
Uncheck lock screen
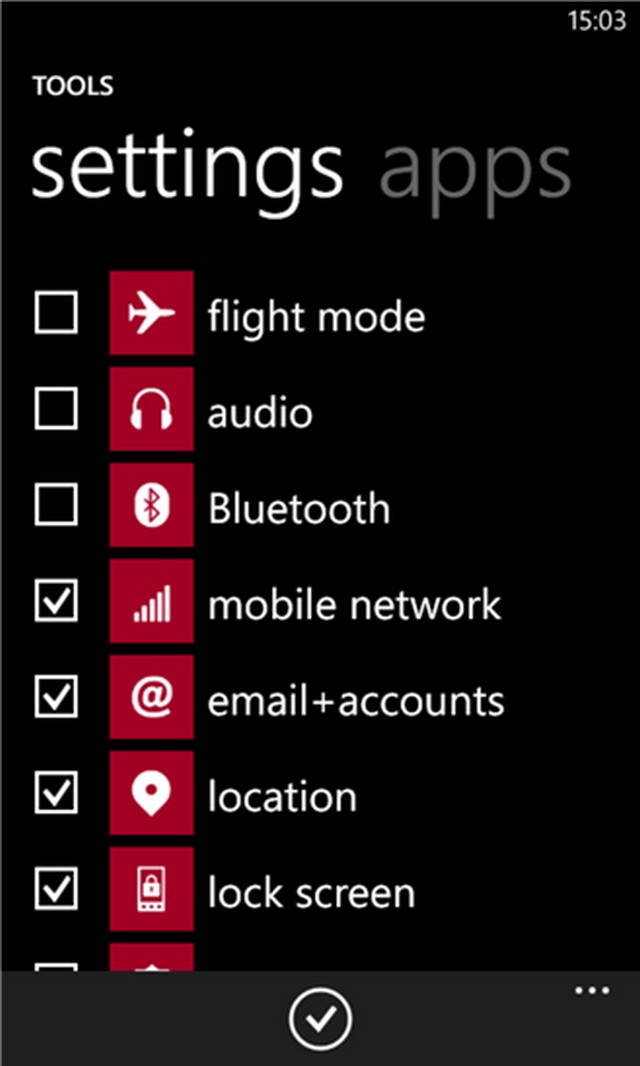click(x=56, y=891)
